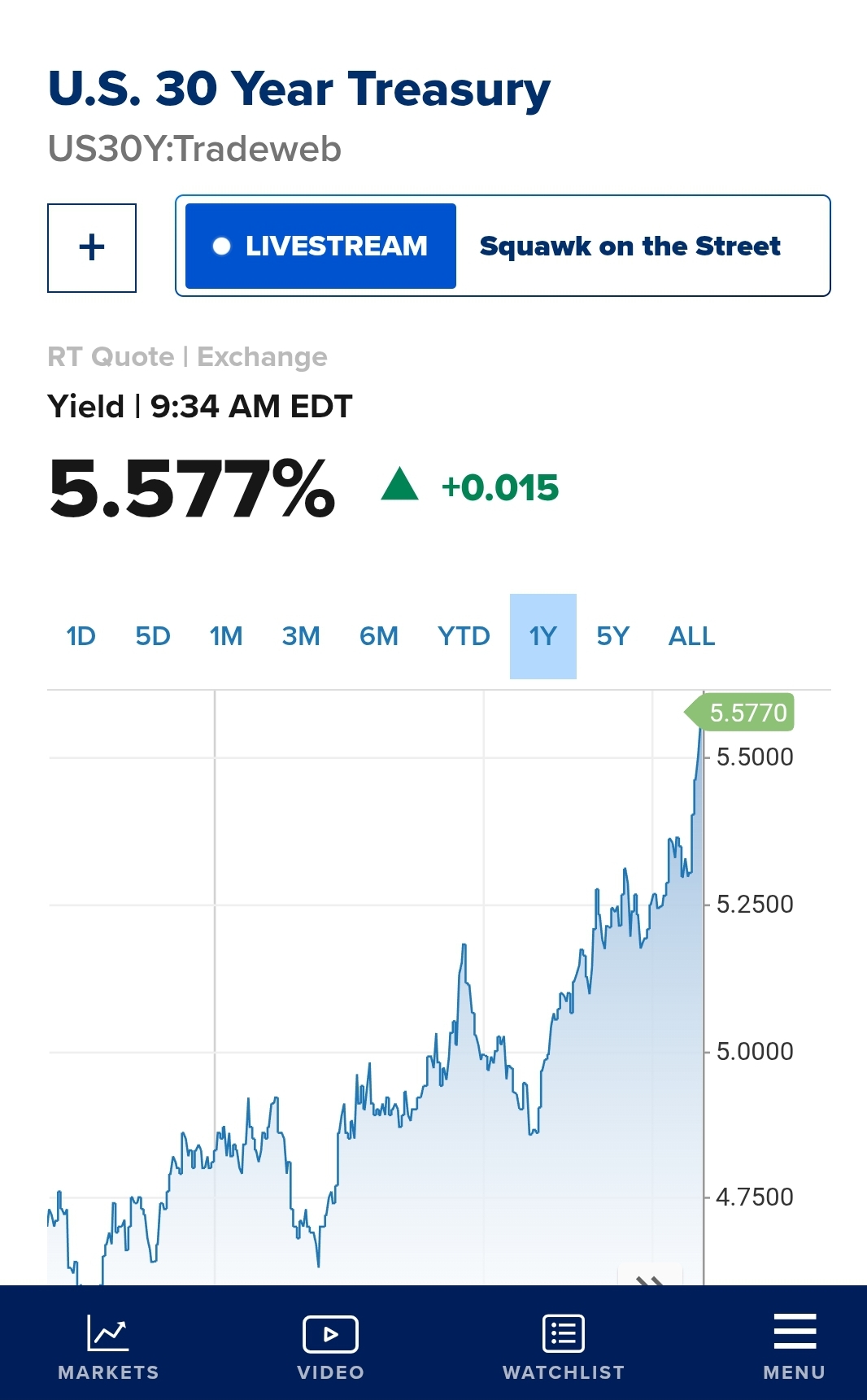Tap the double-arrow chart scroll button
Screen dimensions: 867x1400
click(x=650, y=1276)
